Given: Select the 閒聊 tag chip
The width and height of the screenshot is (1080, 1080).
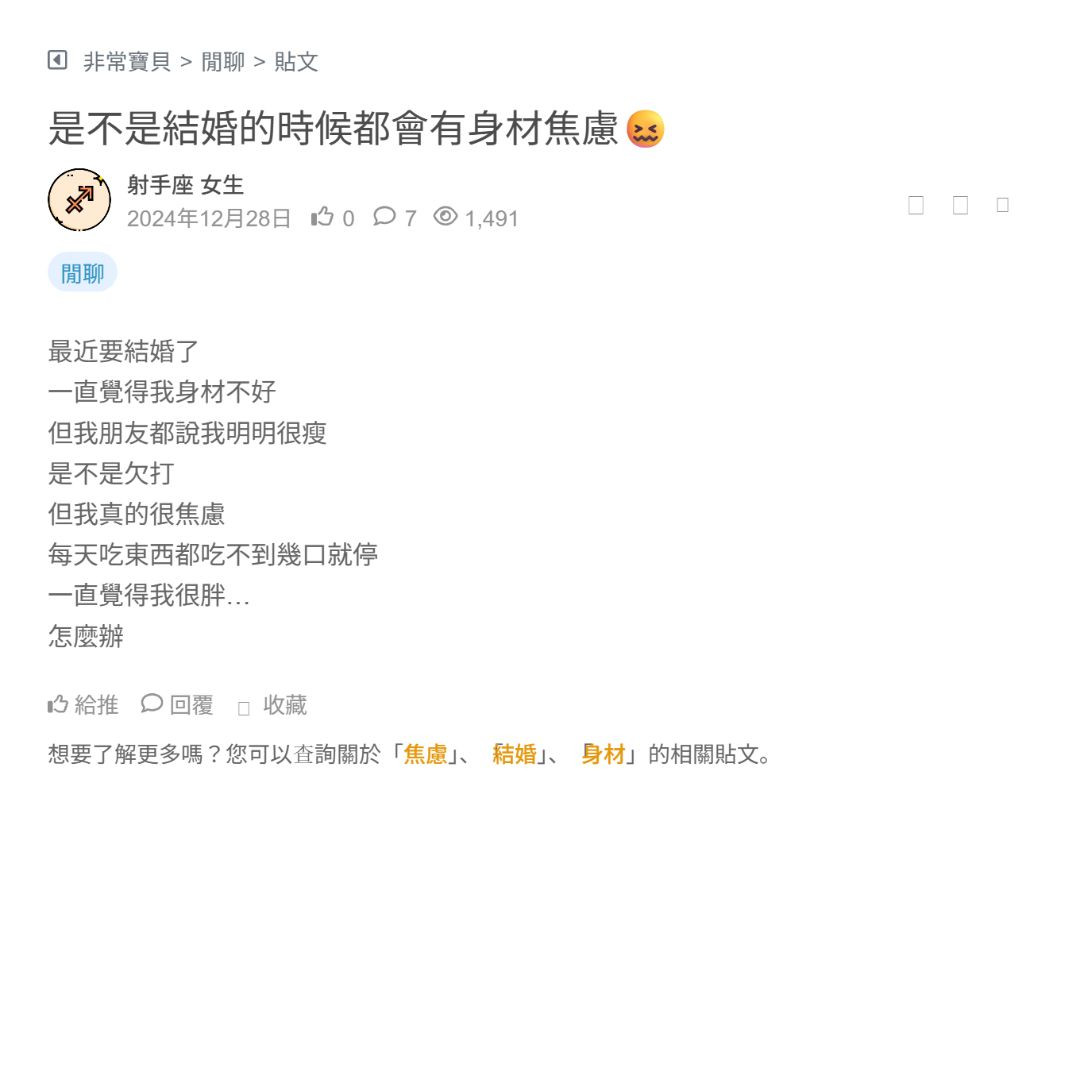Looking at the screenshot, I should (82, 273).
